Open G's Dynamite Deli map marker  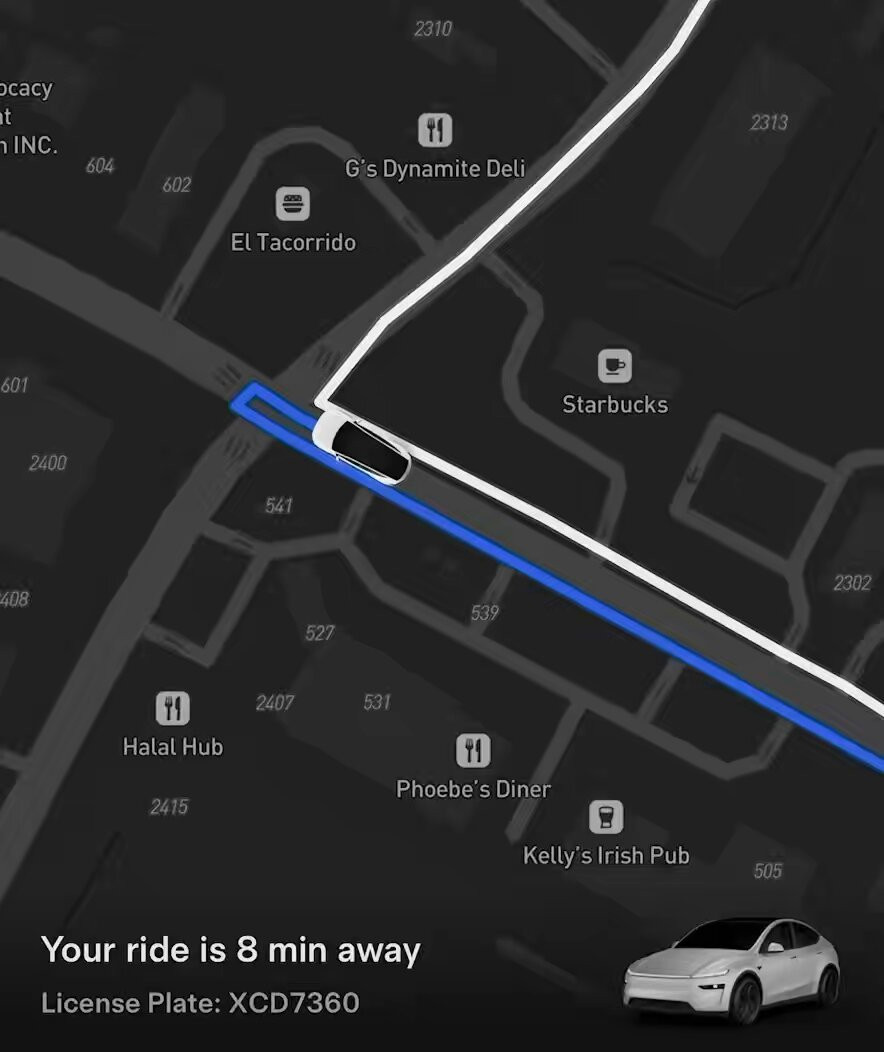[435, 130]
